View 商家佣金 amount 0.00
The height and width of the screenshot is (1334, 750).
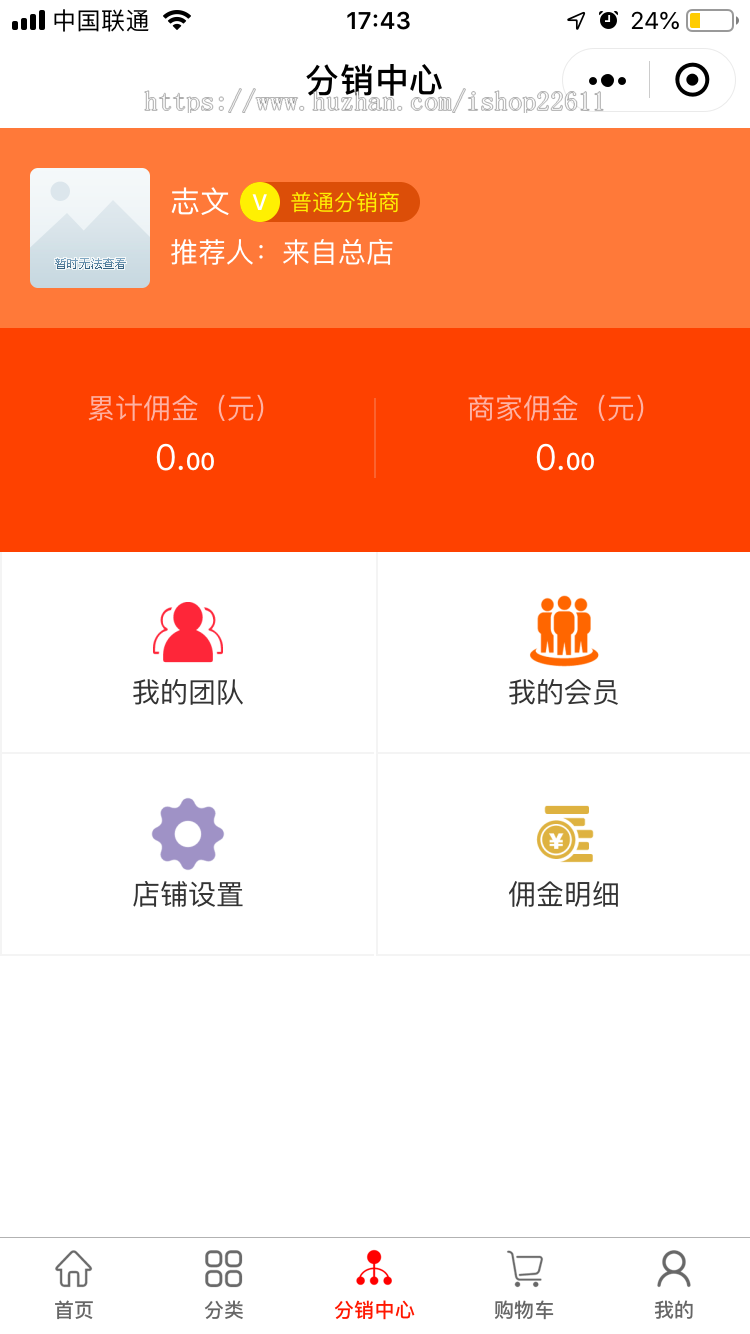[x=565, y=459]
